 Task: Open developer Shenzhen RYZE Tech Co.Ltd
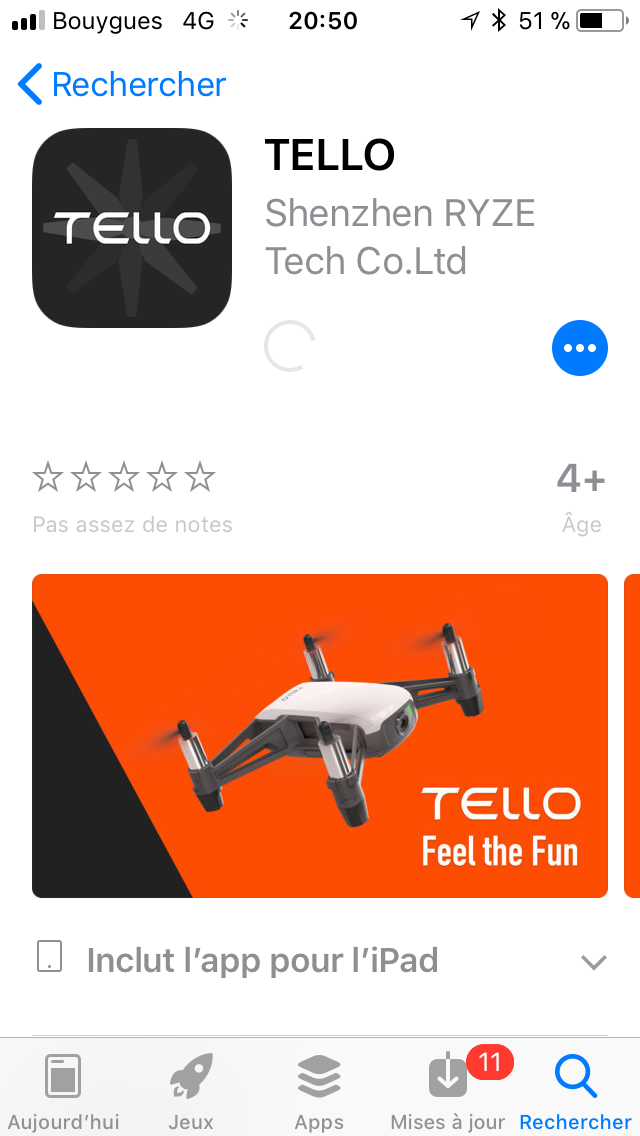pyautogui.click(x=399, y=237)
